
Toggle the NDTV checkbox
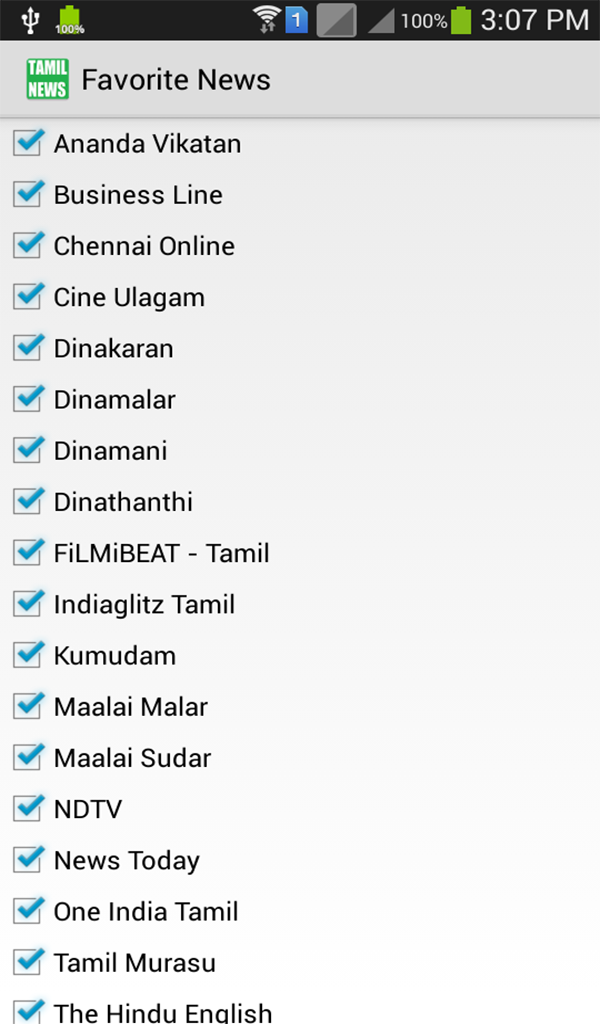[28, 808]
